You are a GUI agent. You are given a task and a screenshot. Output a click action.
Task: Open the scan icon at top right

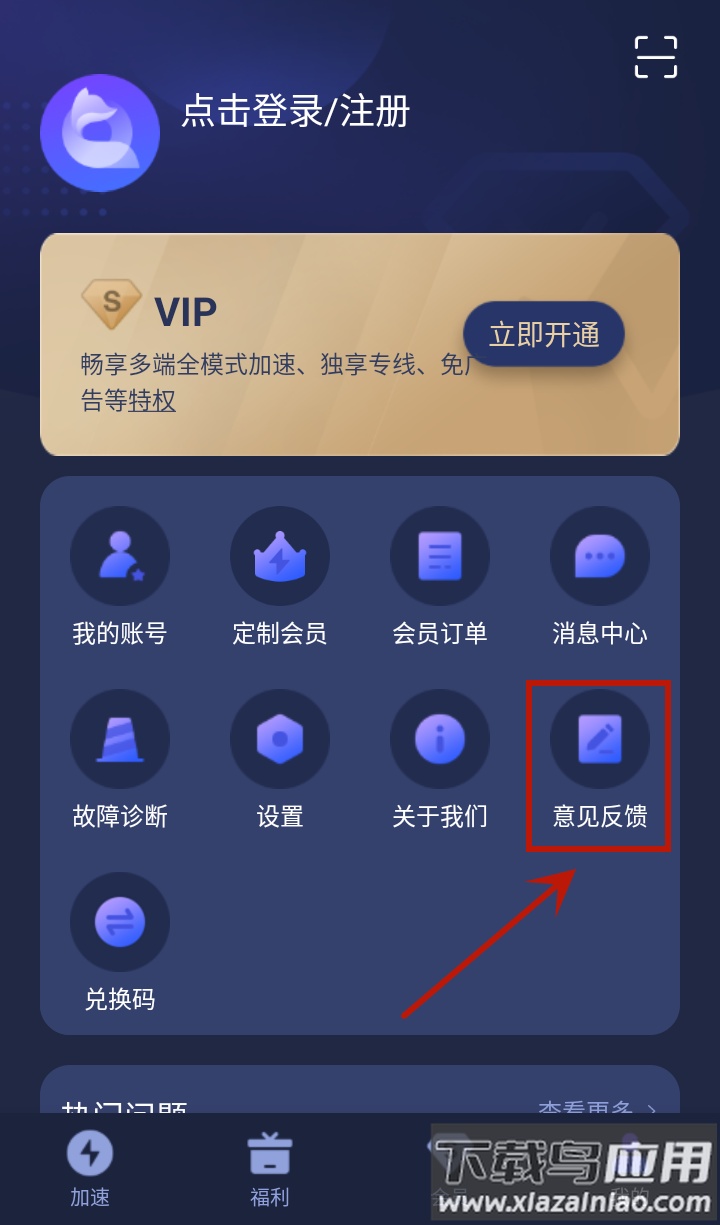(x=656, y=57)
